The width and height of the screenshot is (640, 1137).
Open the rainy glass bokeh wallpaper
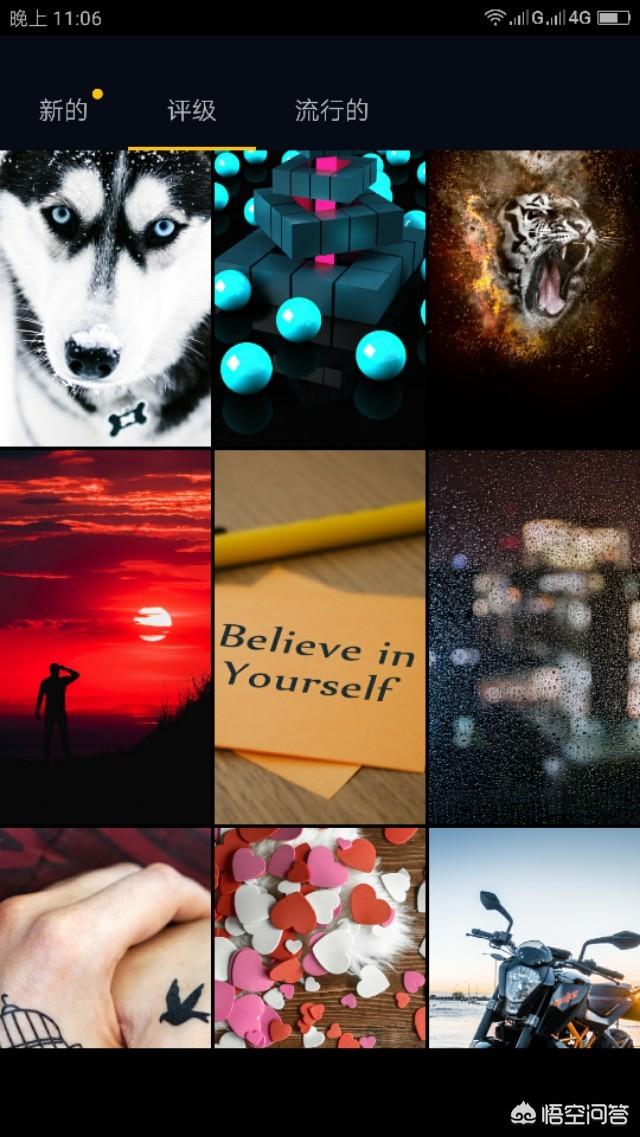tap(534, 636)
